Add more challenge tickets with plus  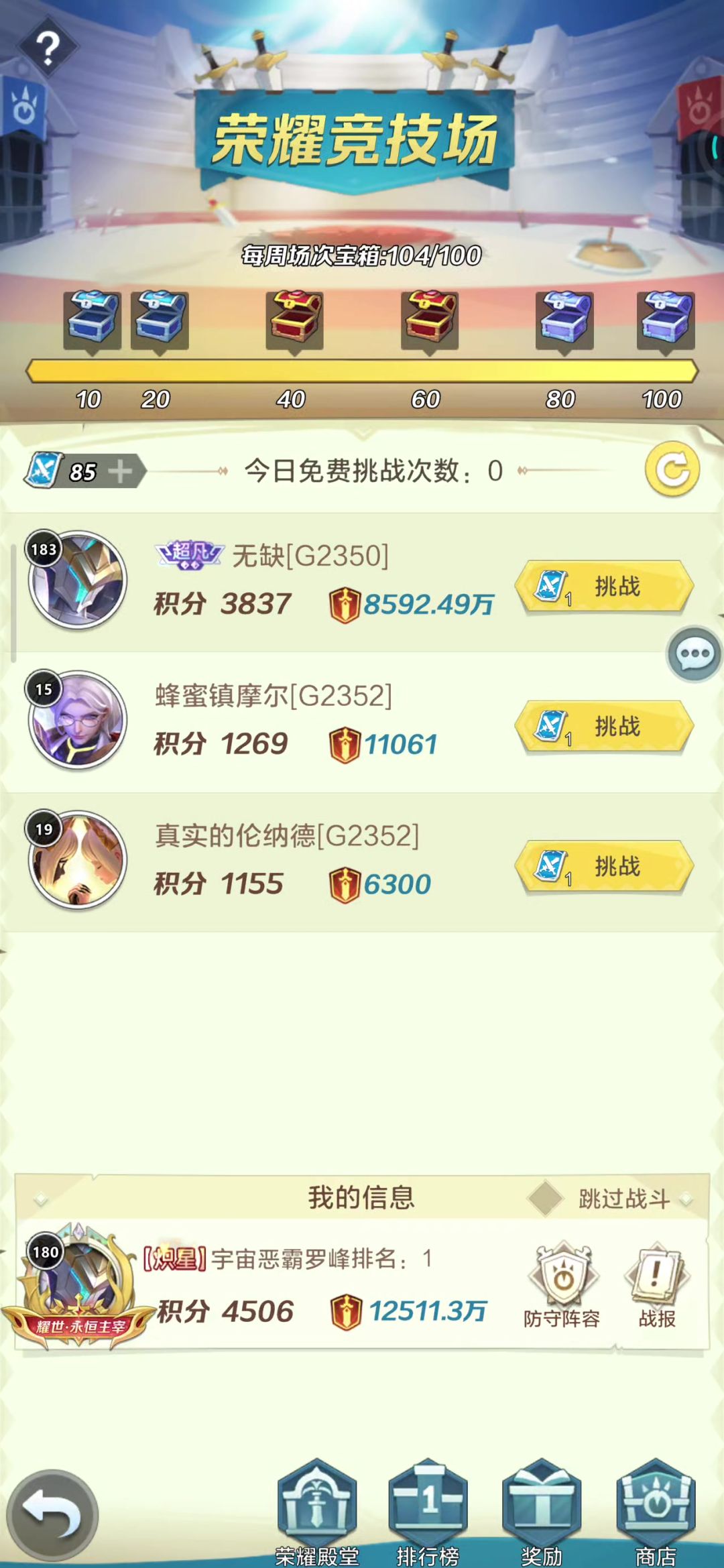pyautogui.click(x=121, y=471)
